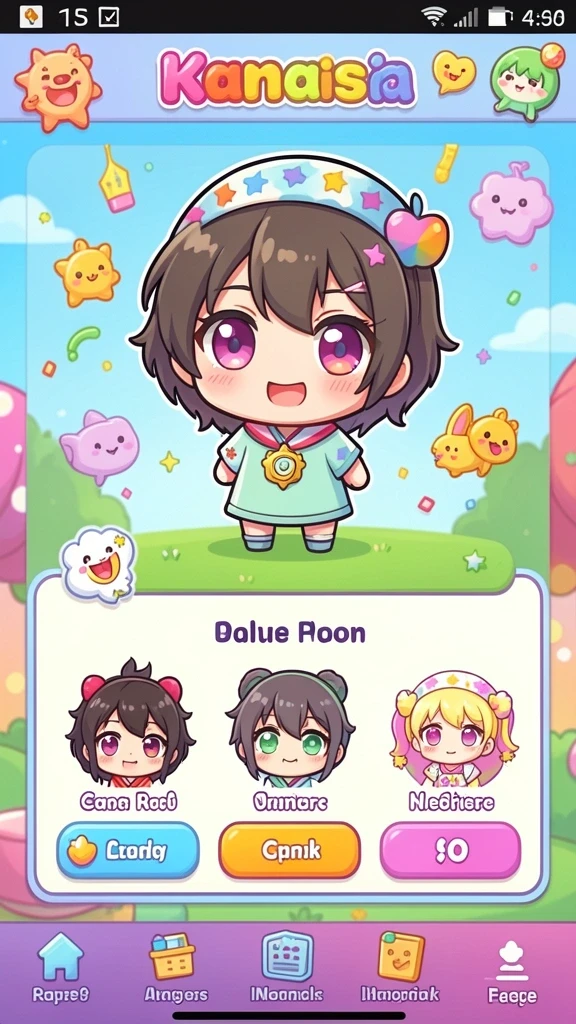The image size is (576, 1024).
Task: Tap the pink $0 button
Action: (x=451, y=850)
